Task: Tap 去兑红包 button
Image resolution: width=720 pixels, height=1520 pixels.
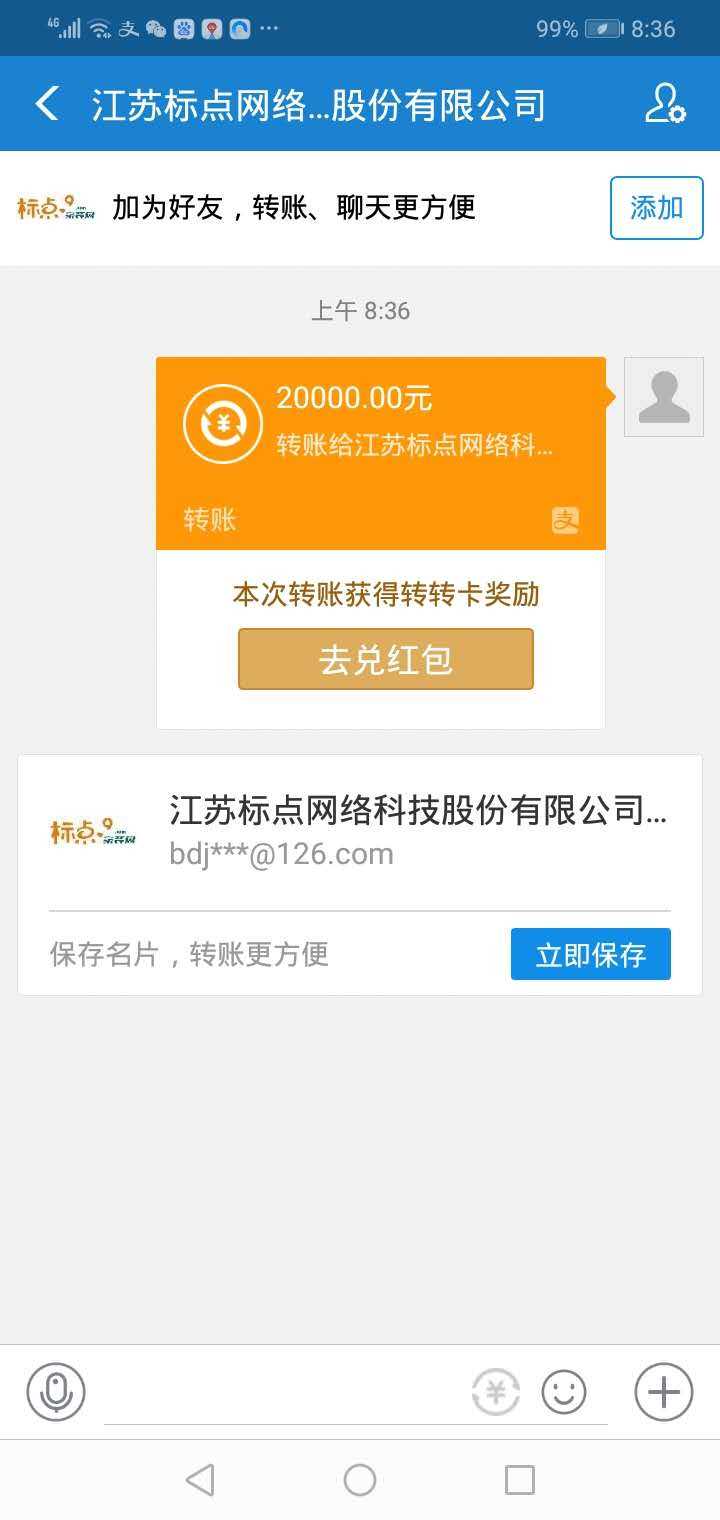Action: click(385, 659)
